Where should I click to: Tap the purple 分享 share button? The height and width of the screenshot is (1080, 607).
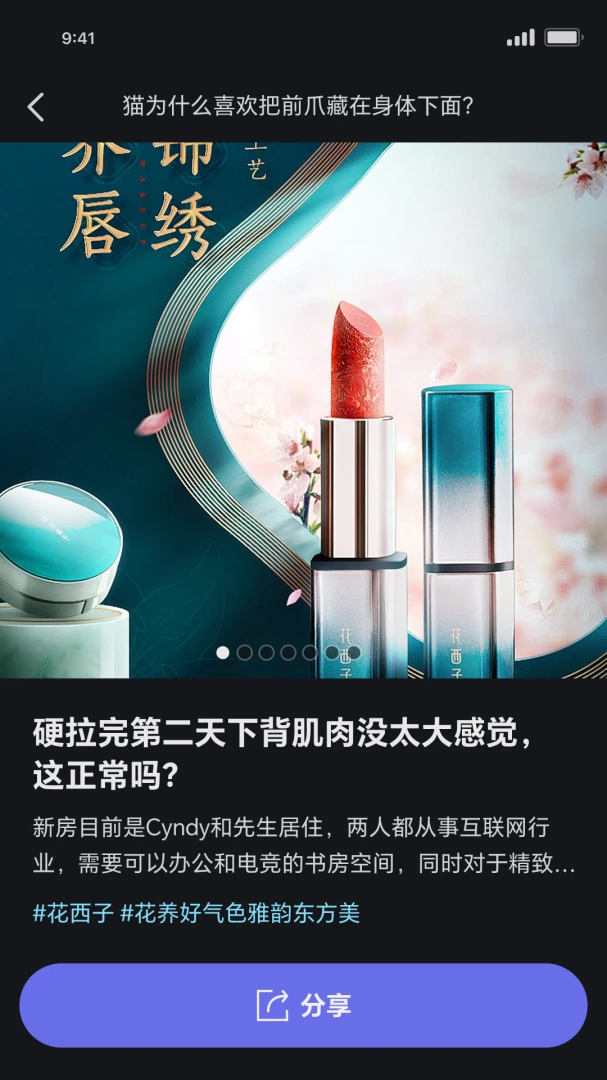303,1006
